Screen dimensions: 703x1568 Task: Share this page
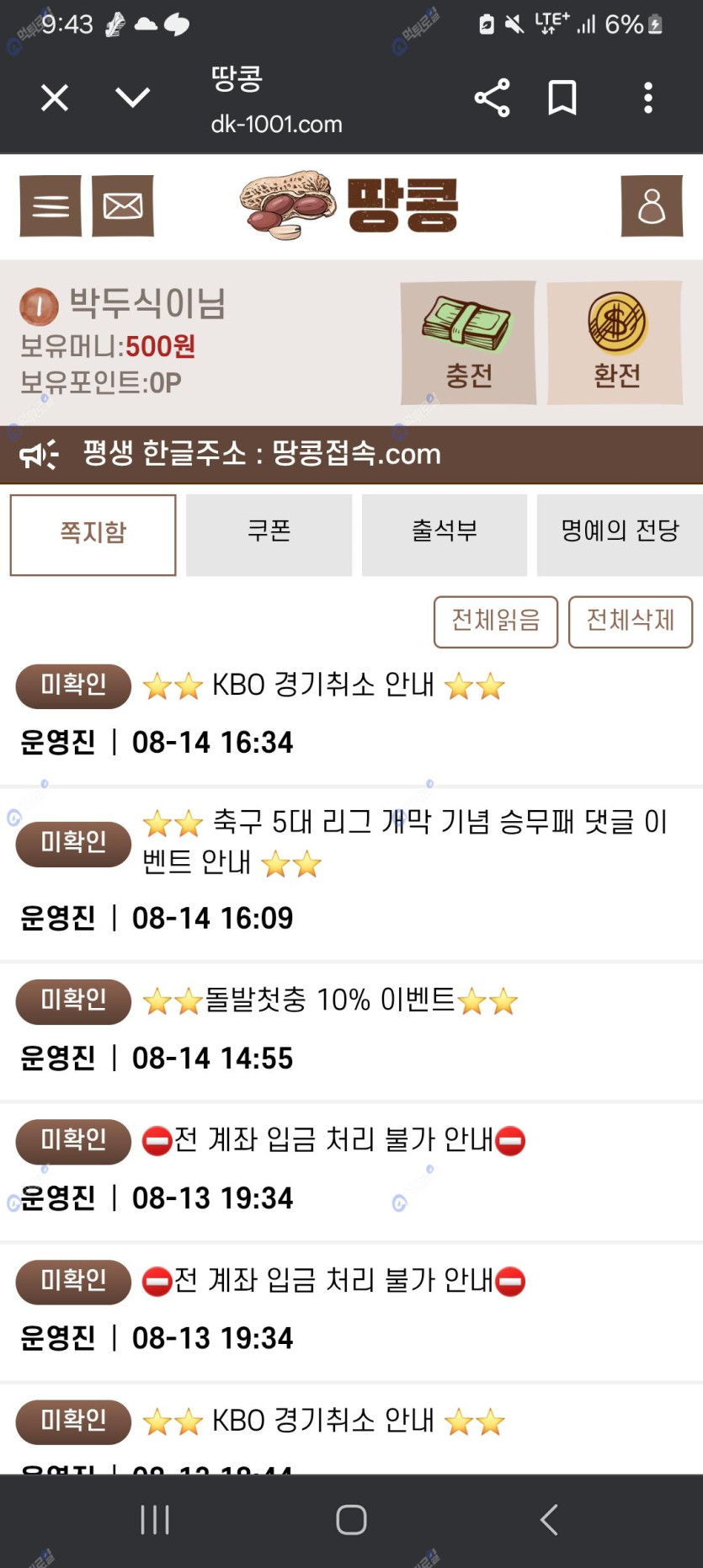(493, 99)
